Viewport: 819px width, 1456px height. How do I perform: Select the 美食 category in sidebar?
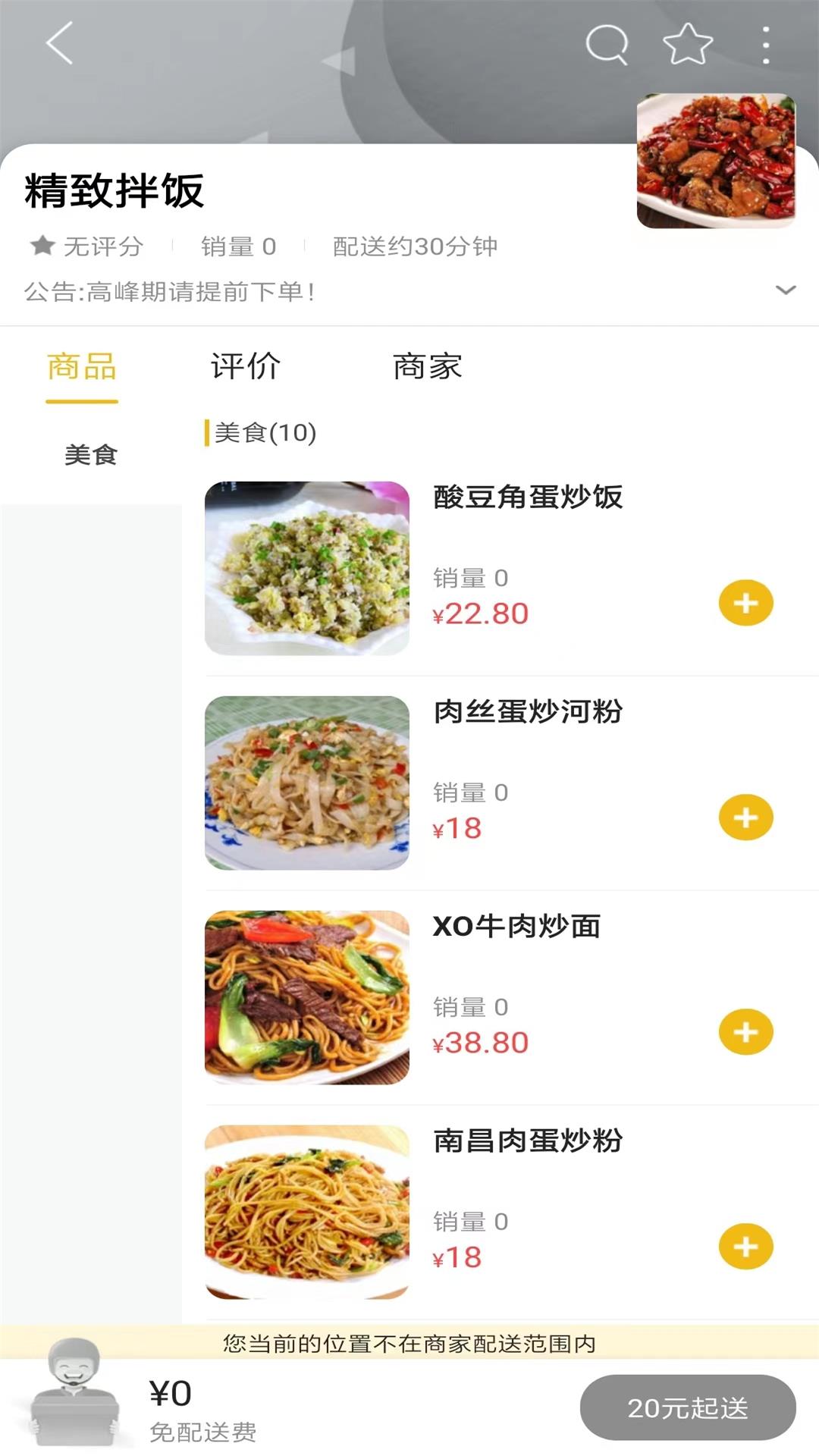[91, 455]
